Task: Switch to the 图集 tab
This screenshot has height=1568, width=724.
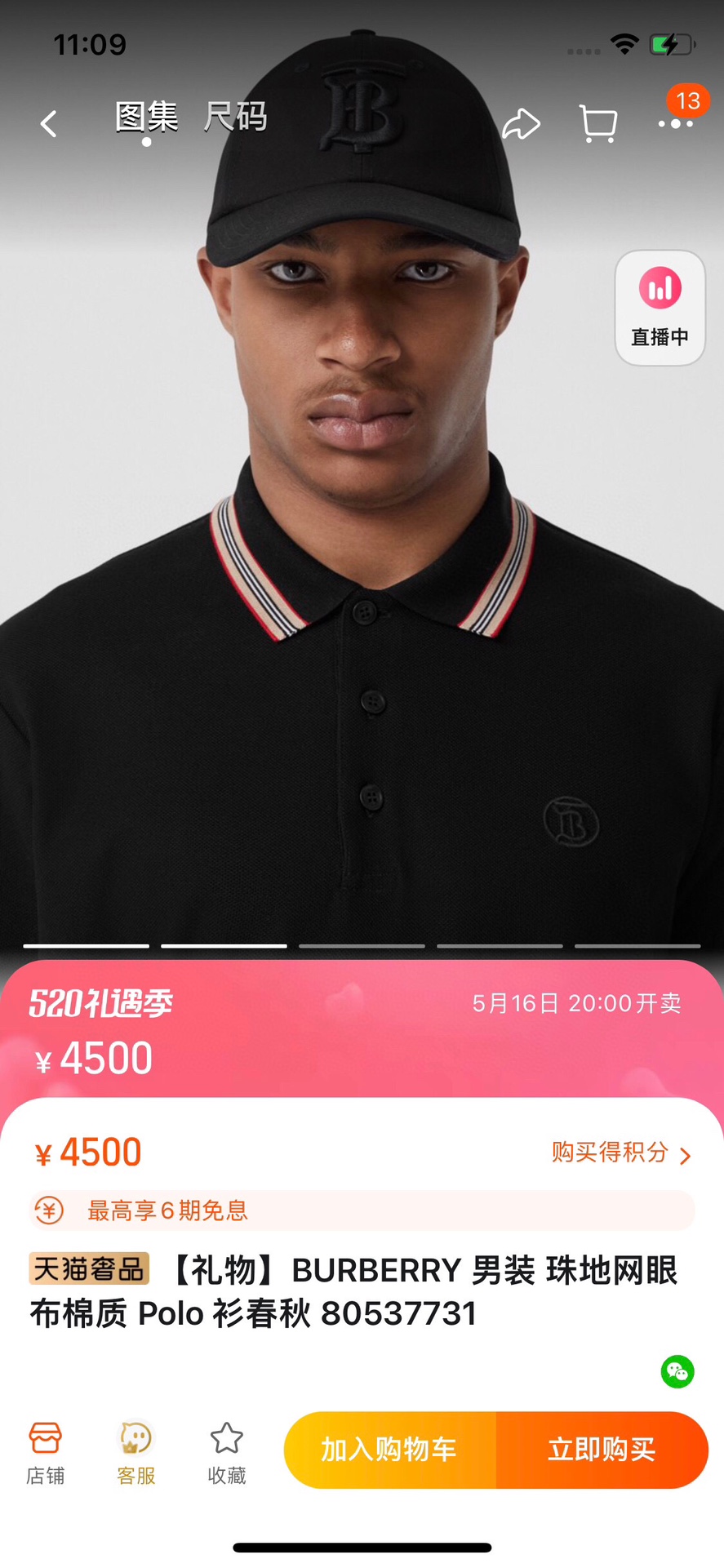Action: (x=146, y=118)
